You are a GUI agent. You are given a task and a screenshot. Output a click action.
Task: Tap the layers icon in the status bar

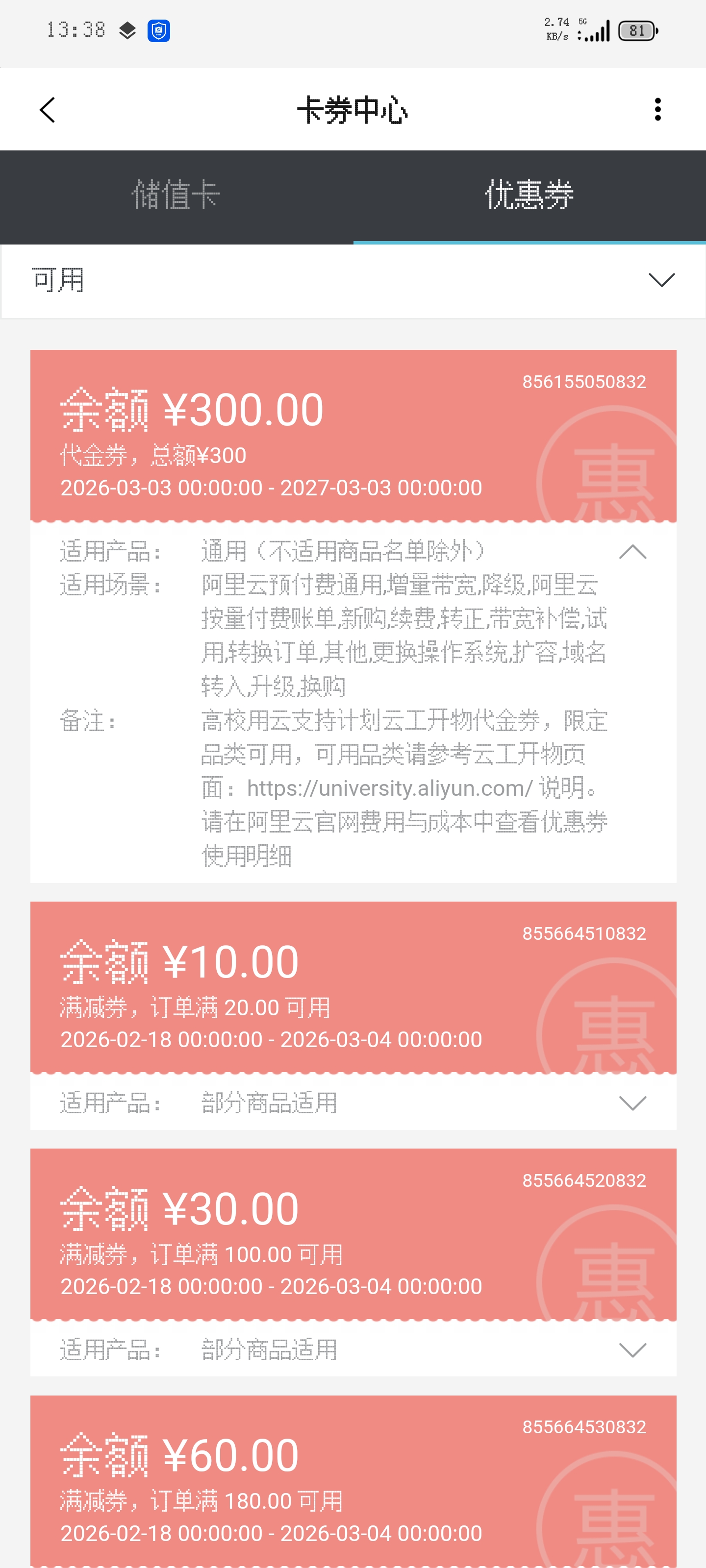[x=126, y=29]
